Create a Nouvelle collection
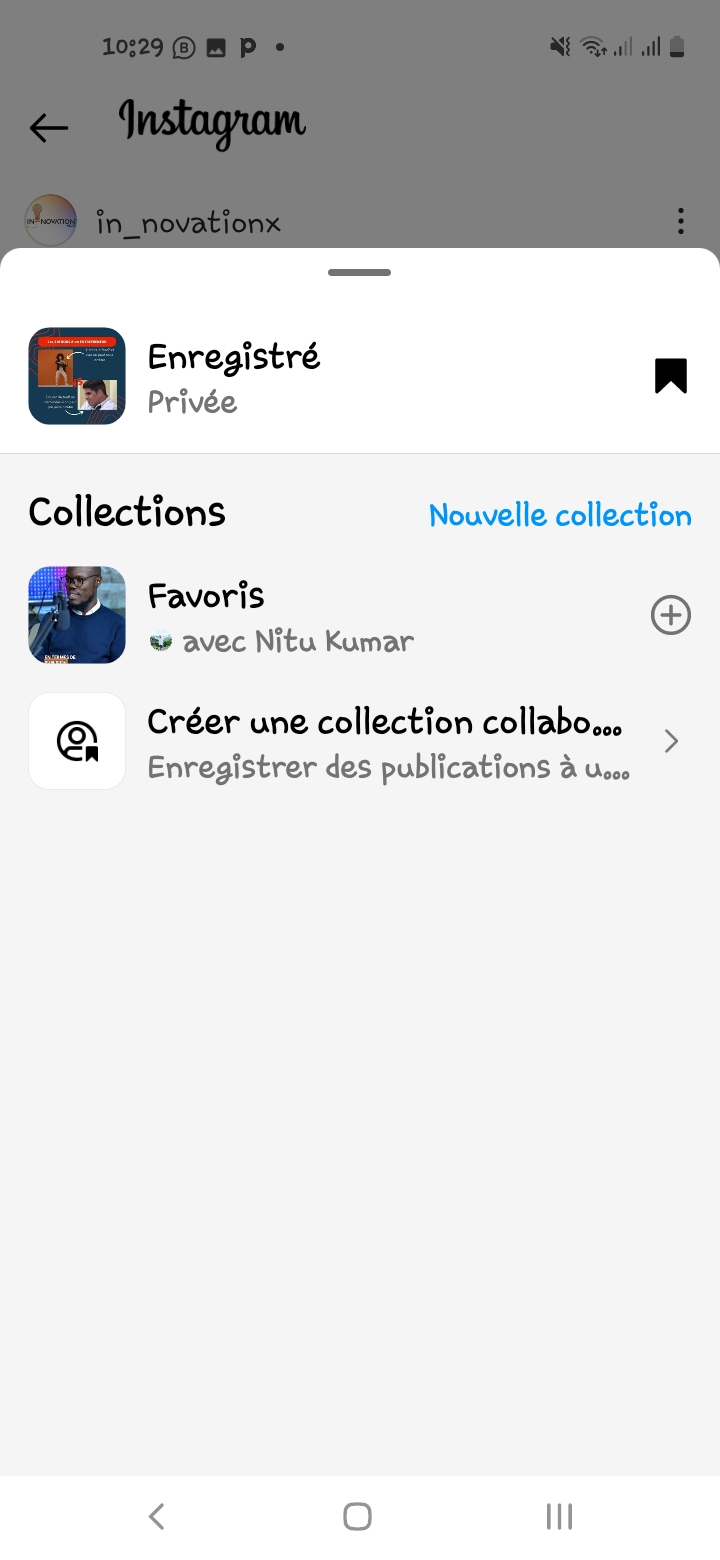The width and height of the screenshot is (720, 1560). 560,515
